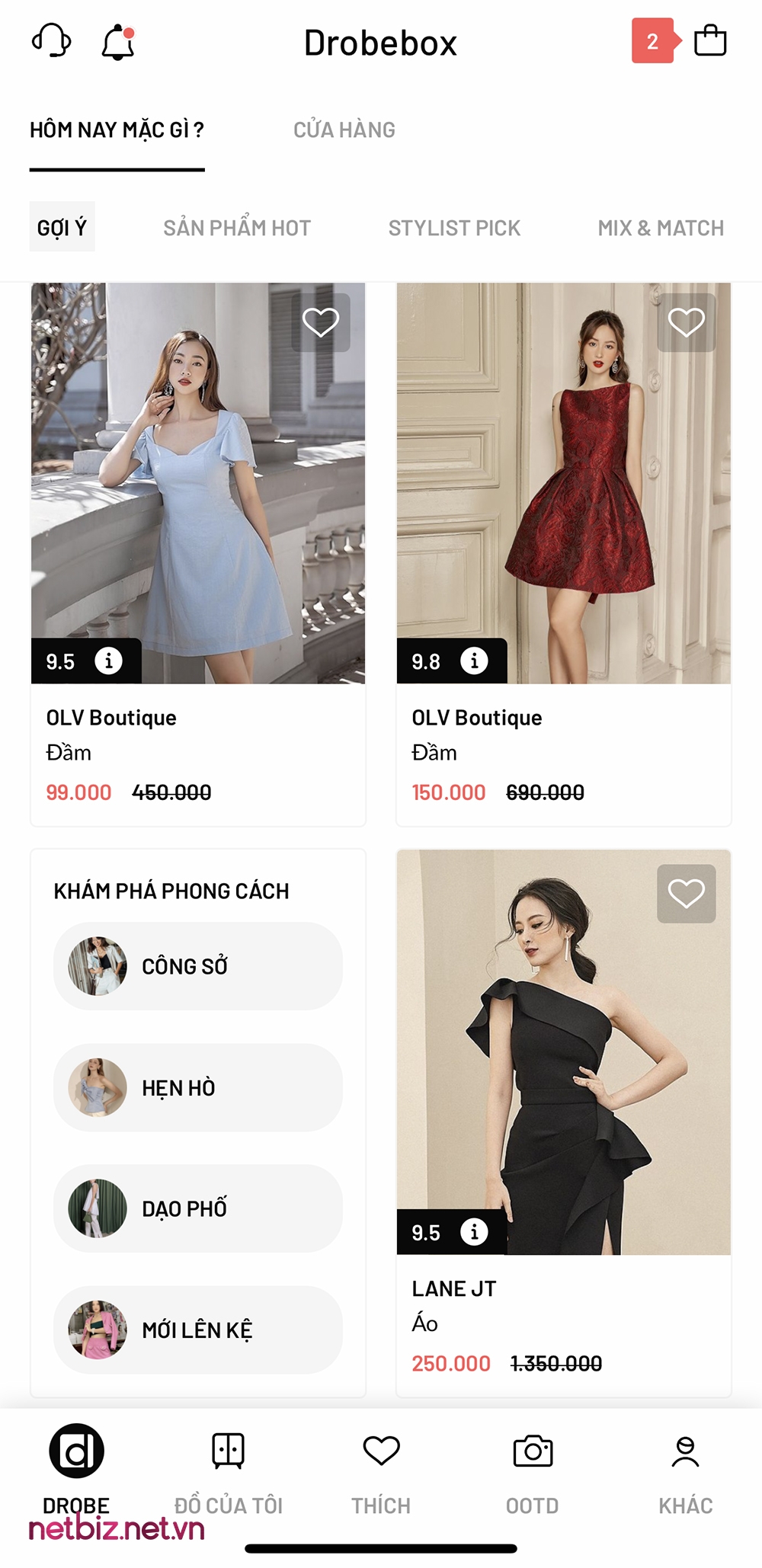Viewport: 762px width, 1568px height.
Task: Favorite the LANE JT black top
Action: pos(687,892)
